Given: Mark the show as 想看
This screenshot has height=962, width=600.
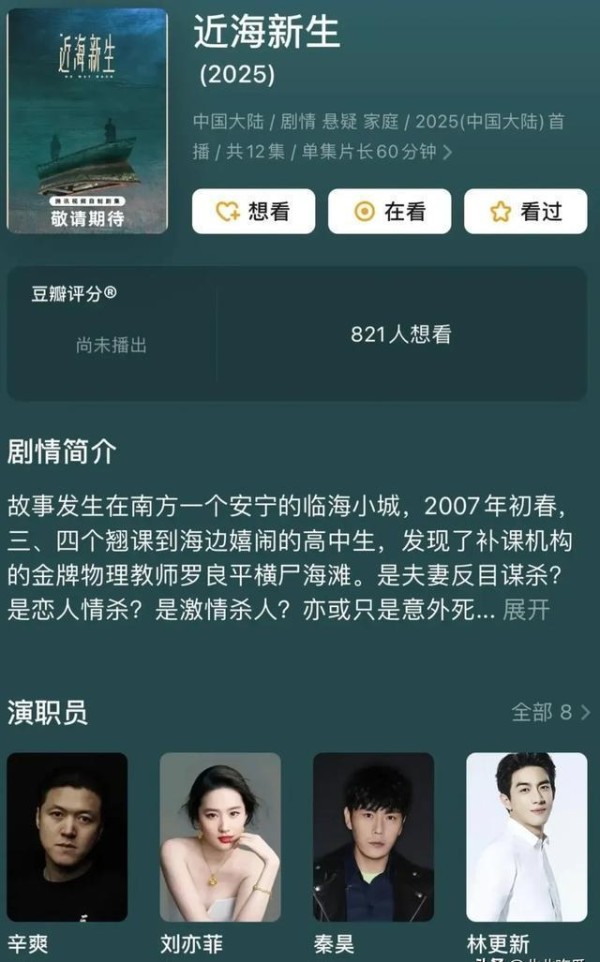Looking at the screenshot, I should pyautogui.click(x=253, y=212).
